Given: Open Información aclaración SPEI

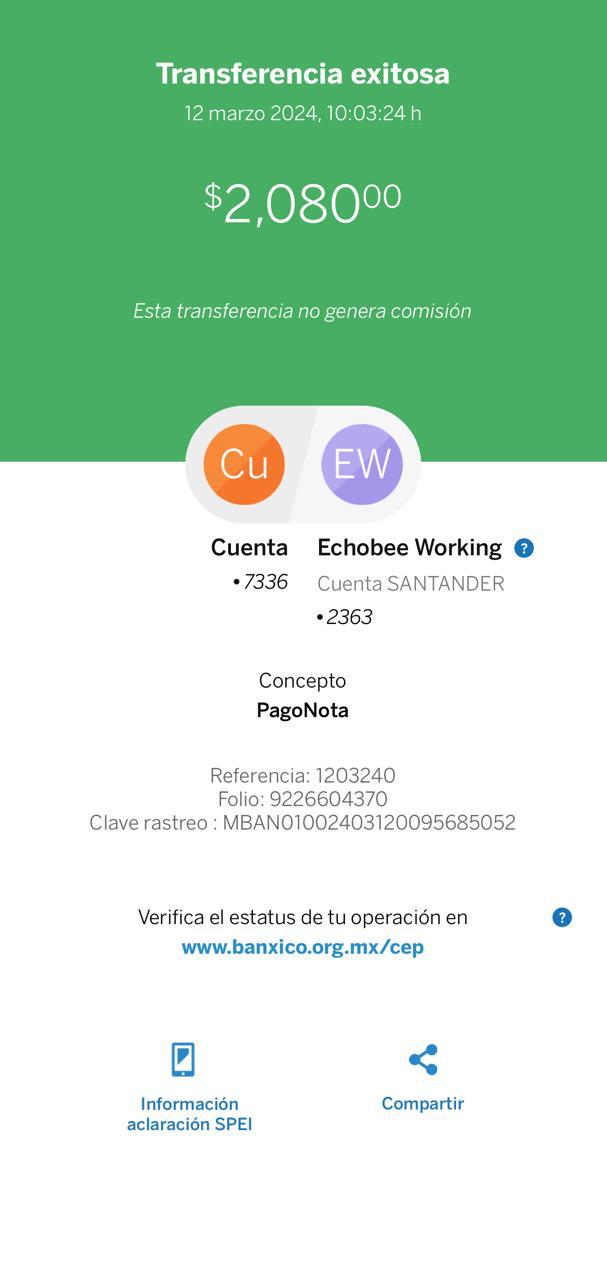Looking at the screenshot, I should click(x=189, y=1087).
